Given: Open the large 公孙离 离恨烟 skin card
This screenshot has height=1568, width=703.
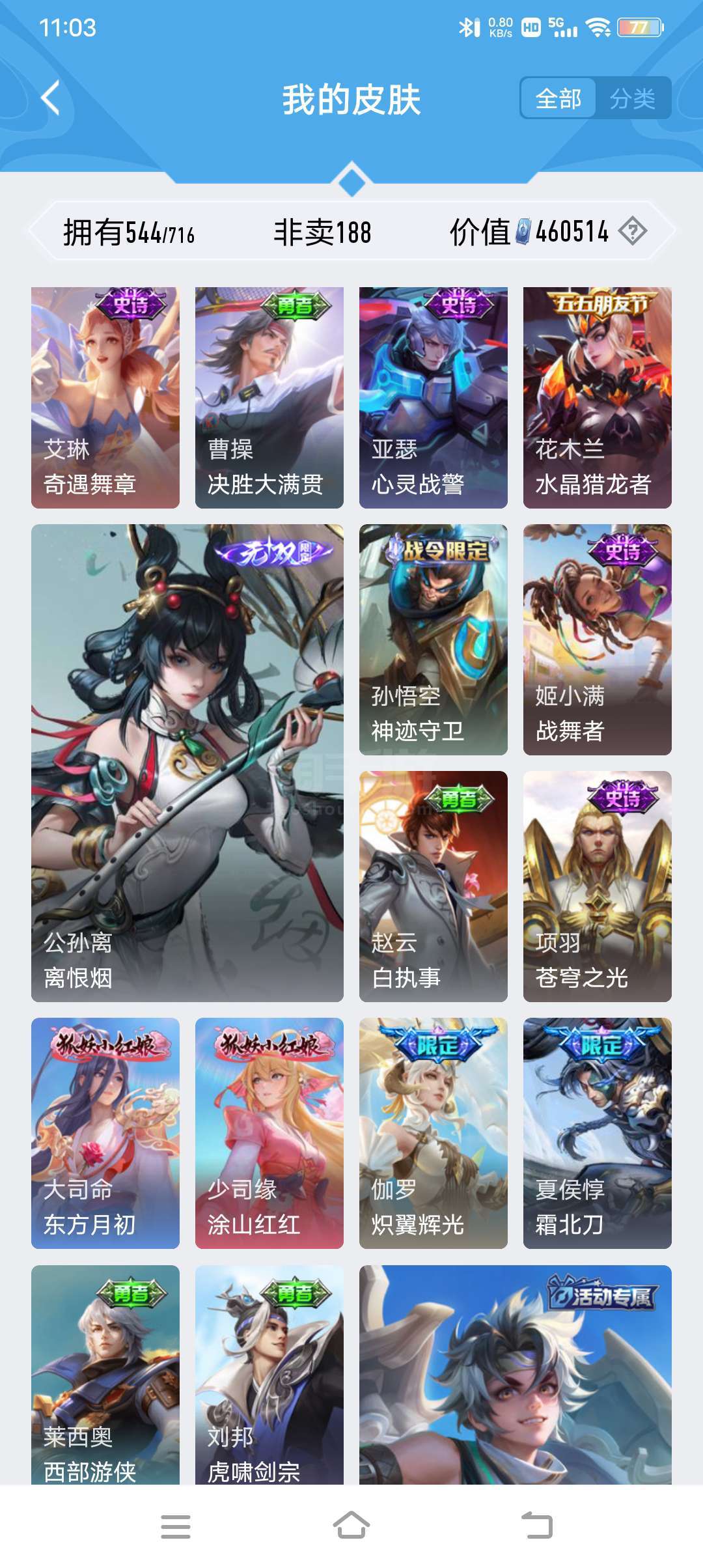Looking at the screenshot, I should 187,763.
